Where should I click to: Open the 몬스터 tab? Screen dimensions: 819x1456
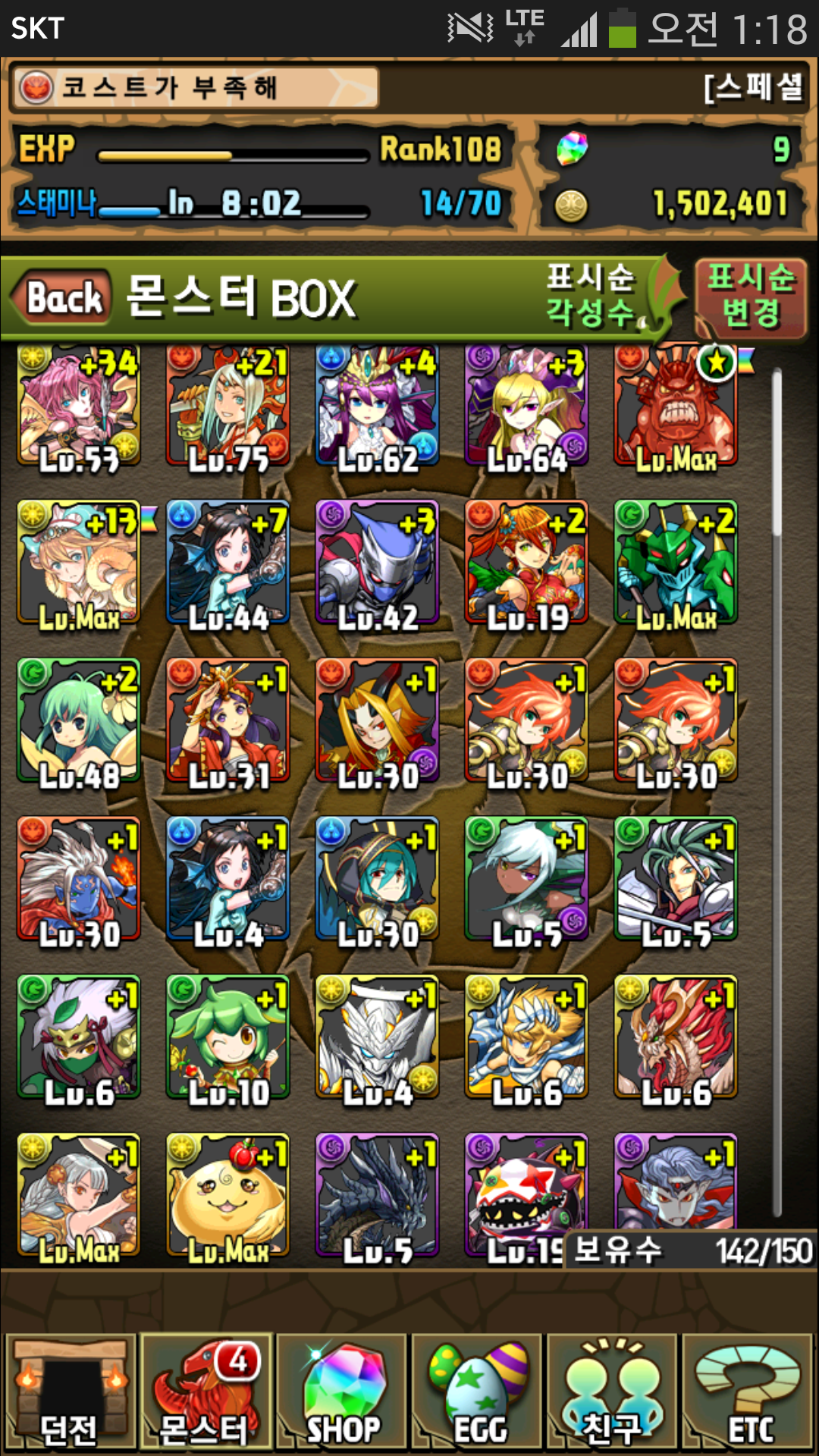[205, 1392]
